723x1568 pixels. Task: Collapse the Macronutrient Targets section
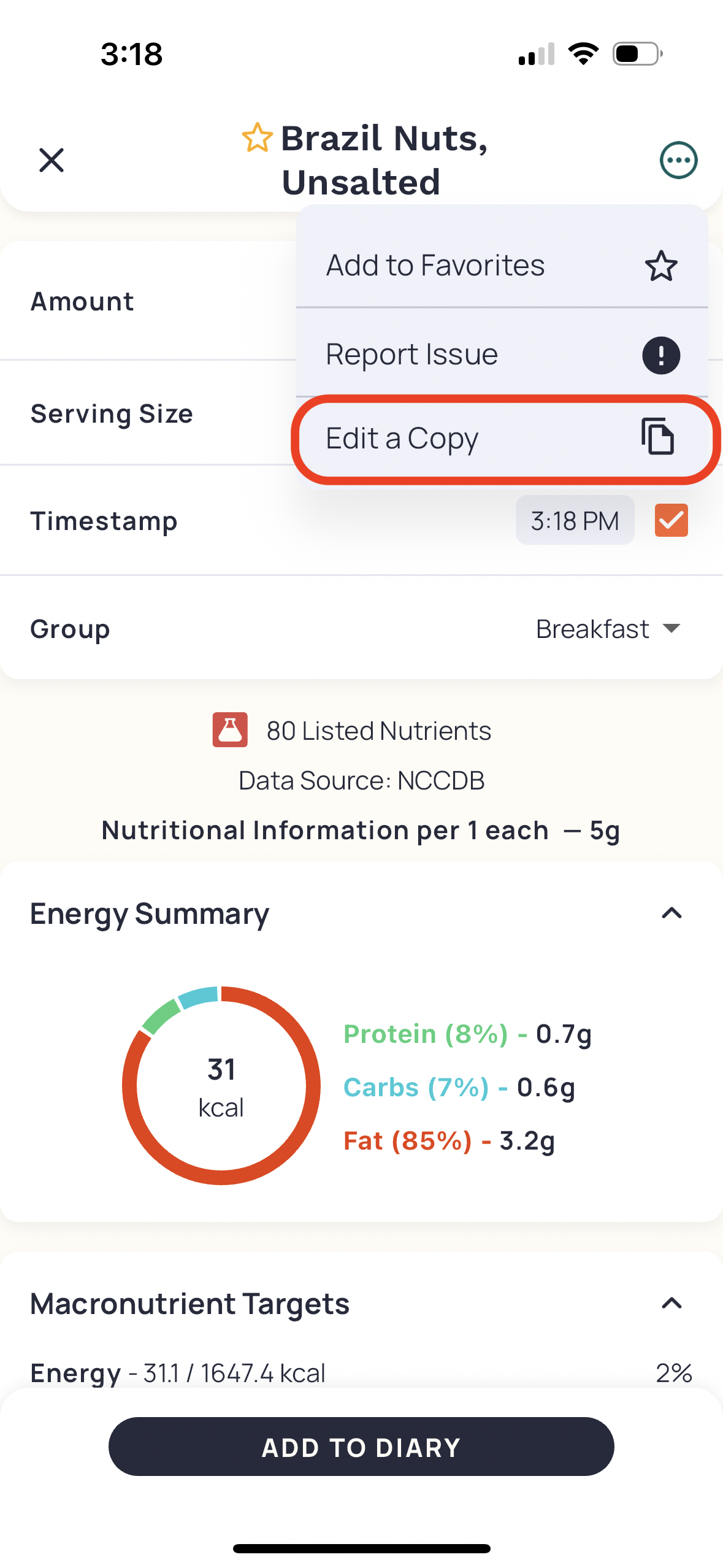671,1303
